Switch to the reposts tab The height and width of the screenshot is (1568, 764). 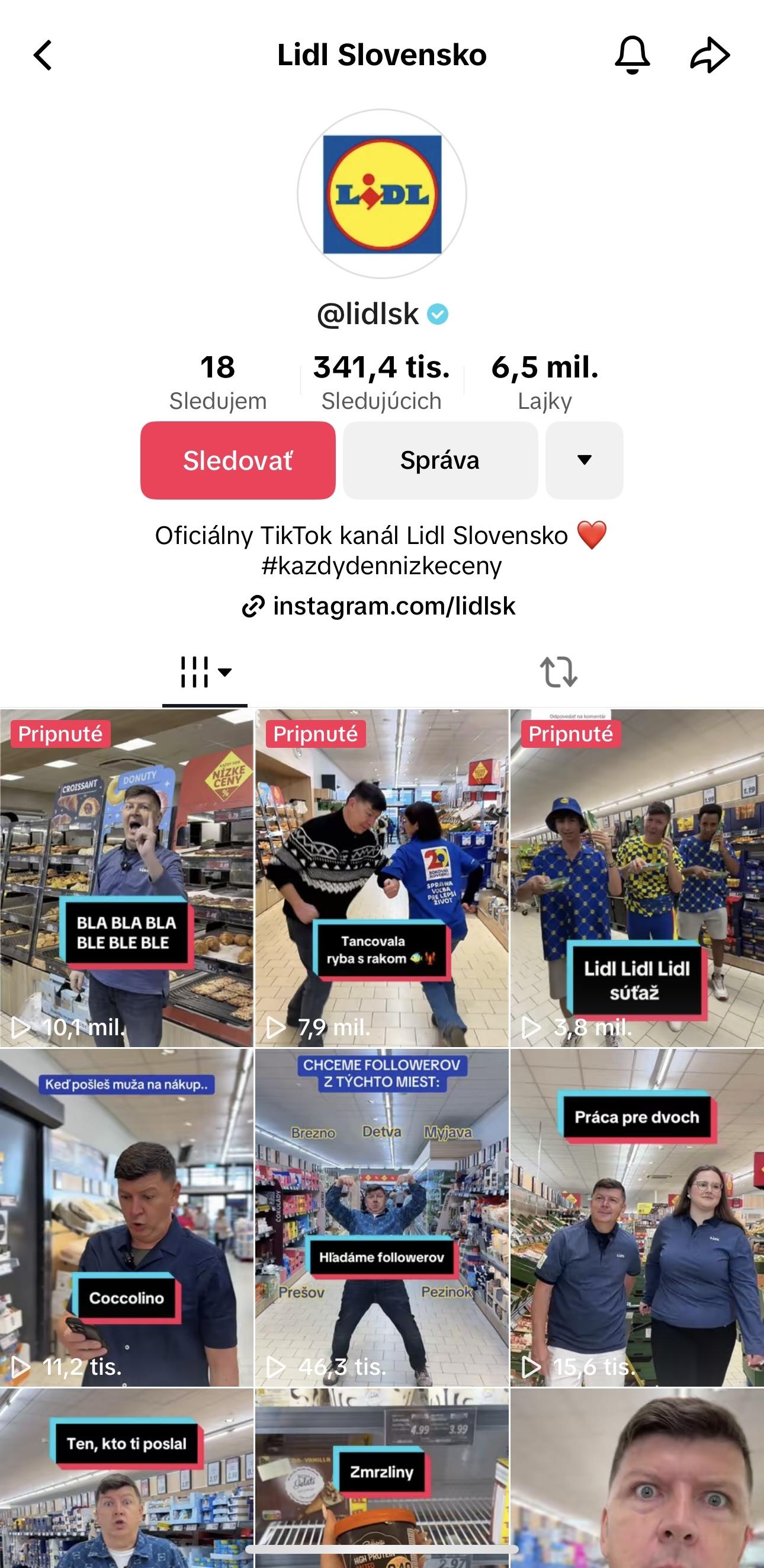tap(558, 673)
